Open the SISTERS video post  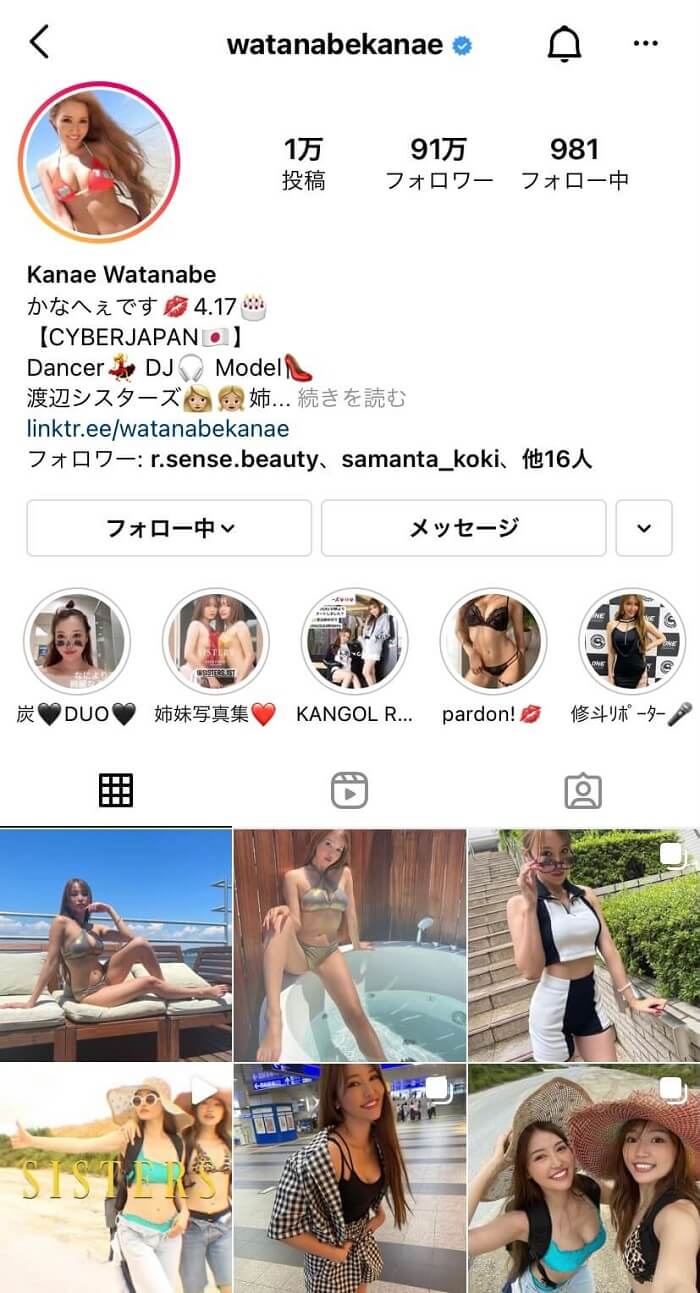click(x=115, y=1178)
